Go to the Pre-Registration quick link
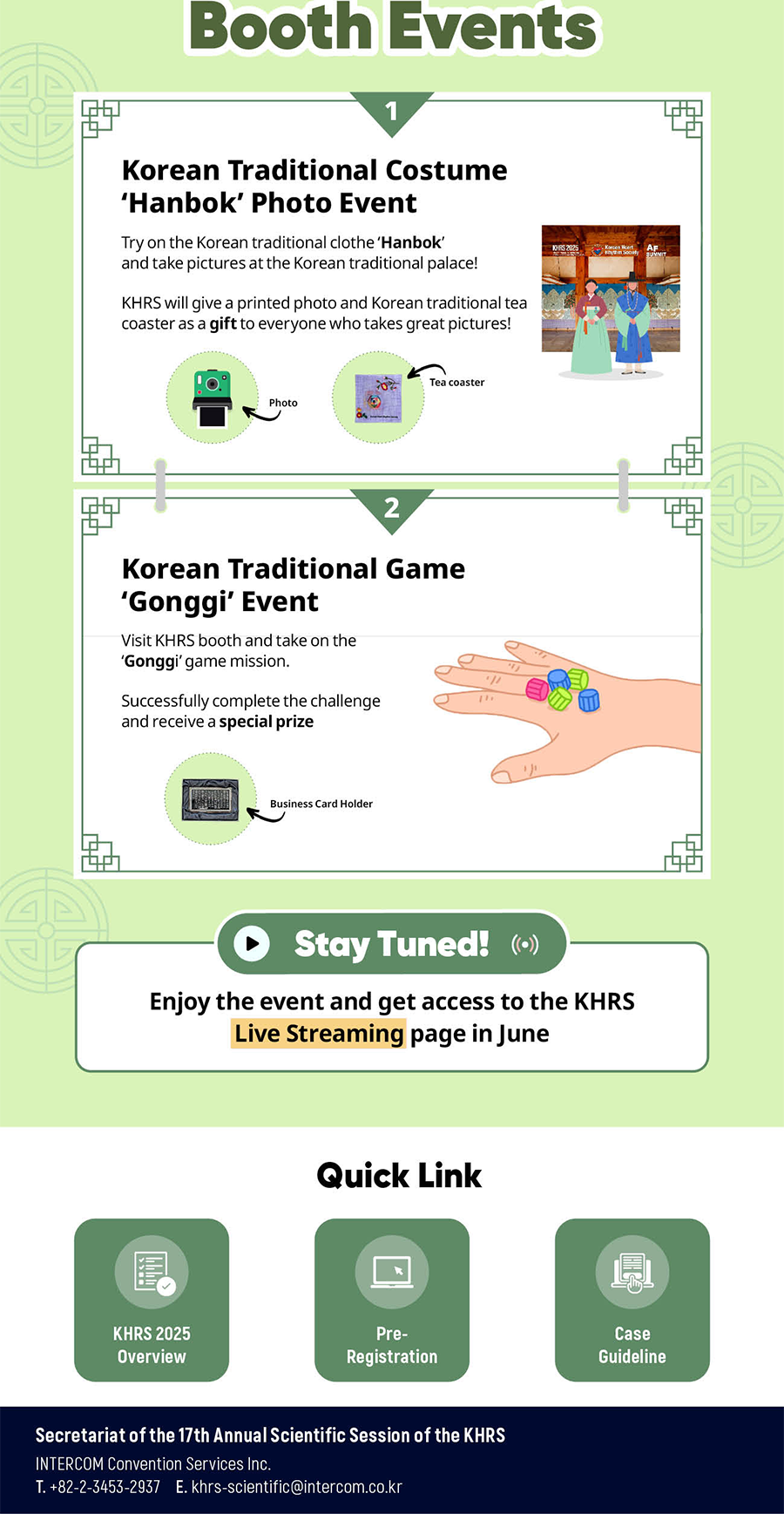 point(392,1300)
